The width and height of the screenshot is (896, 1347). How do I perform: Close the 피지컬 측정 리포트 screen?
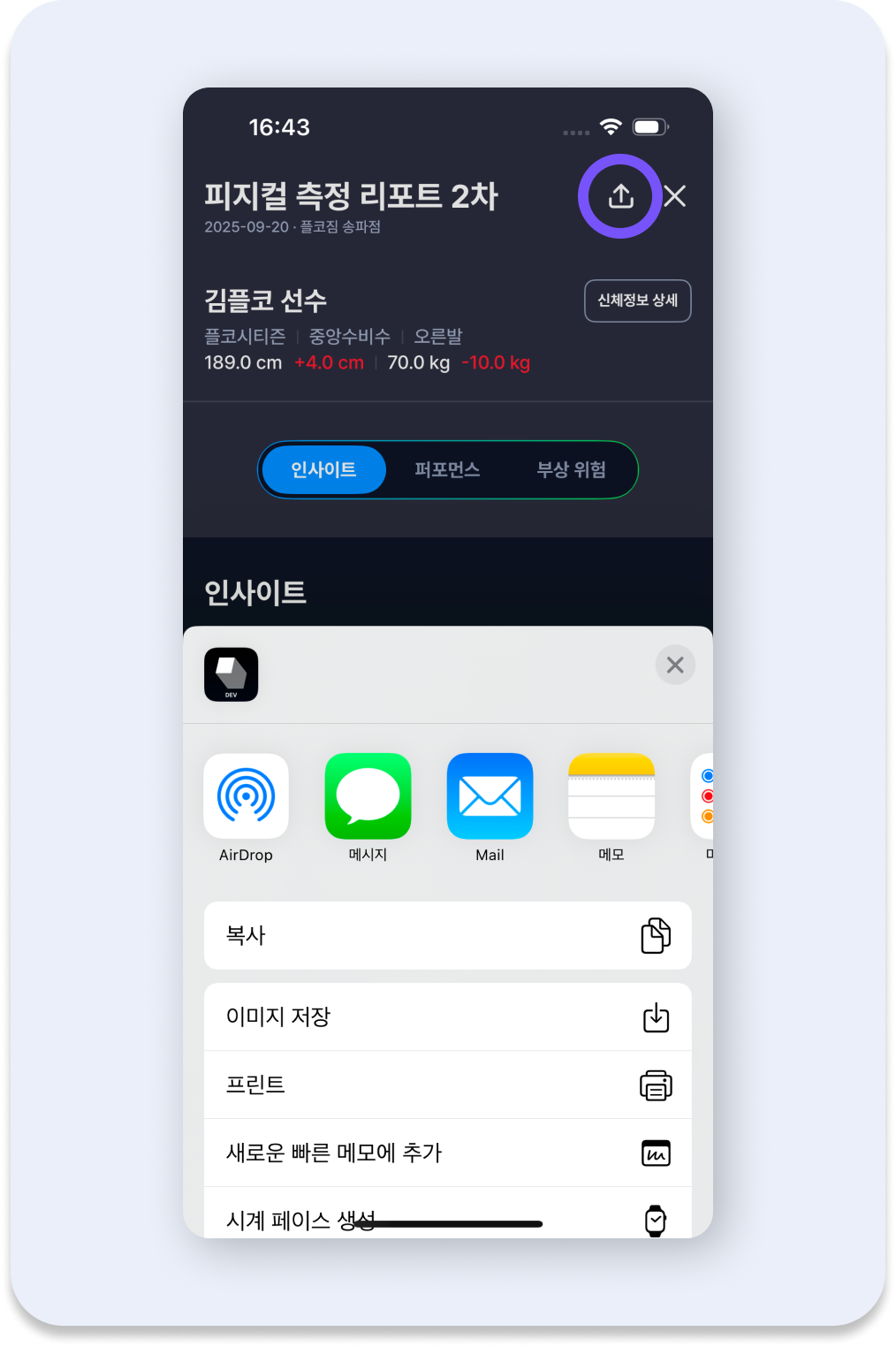pos(675,196)
